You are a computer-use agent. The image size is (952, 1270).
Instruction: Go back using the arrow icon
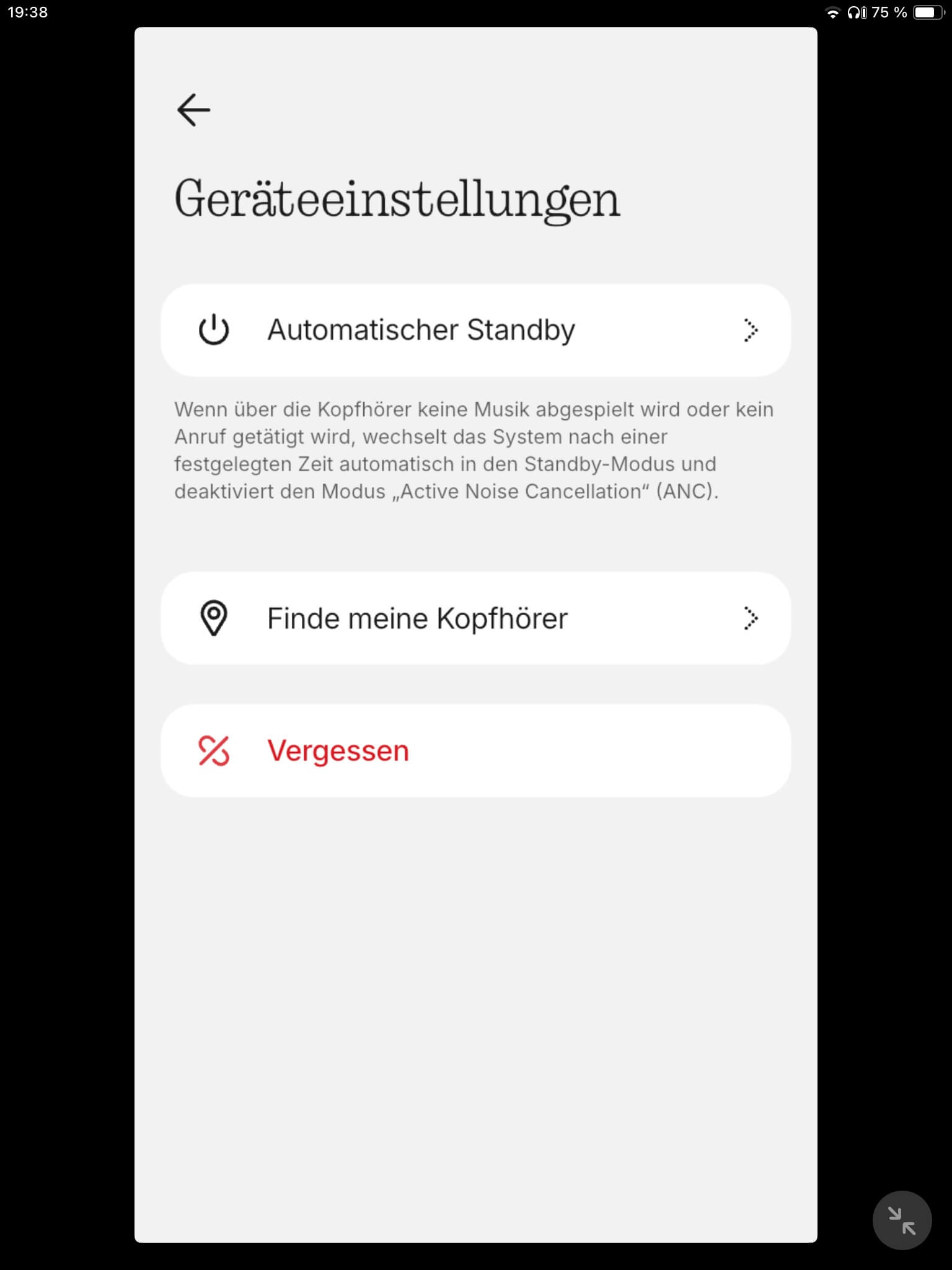click(x=193, y=110)
